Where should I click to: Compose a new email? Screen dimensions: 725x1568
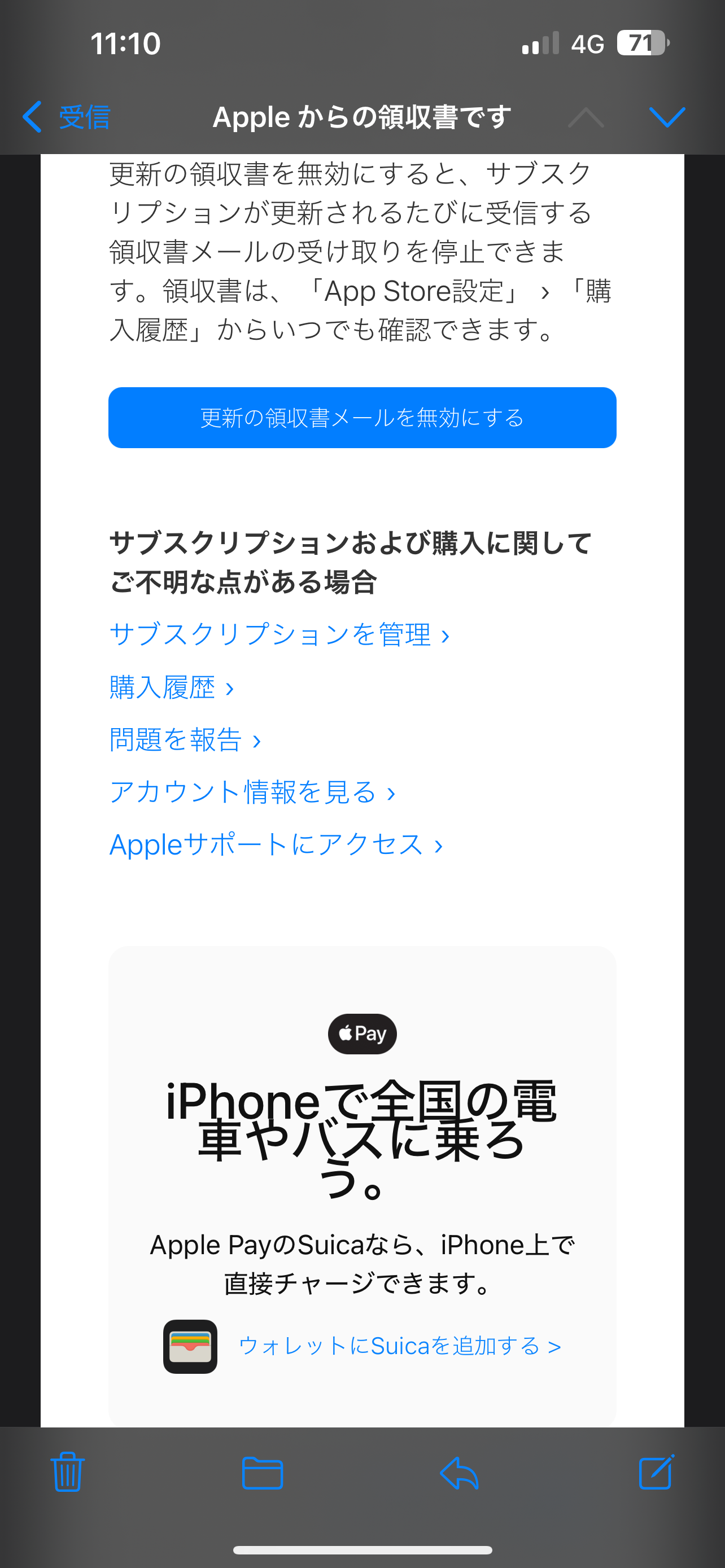656,1472
